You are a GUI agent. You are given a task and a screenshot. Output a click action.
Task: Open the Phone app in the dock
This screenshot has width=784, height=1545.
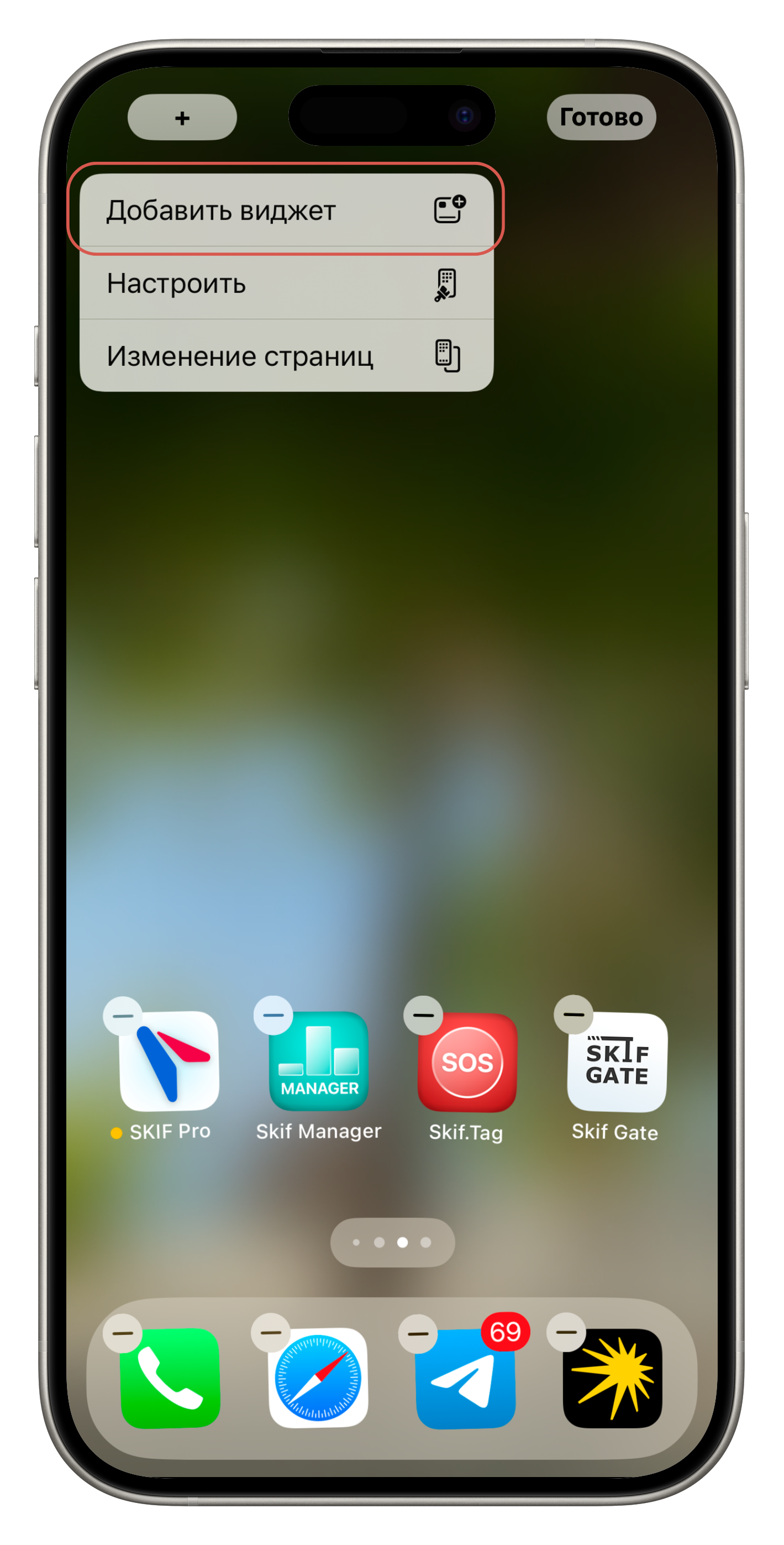coord(170,1379)
